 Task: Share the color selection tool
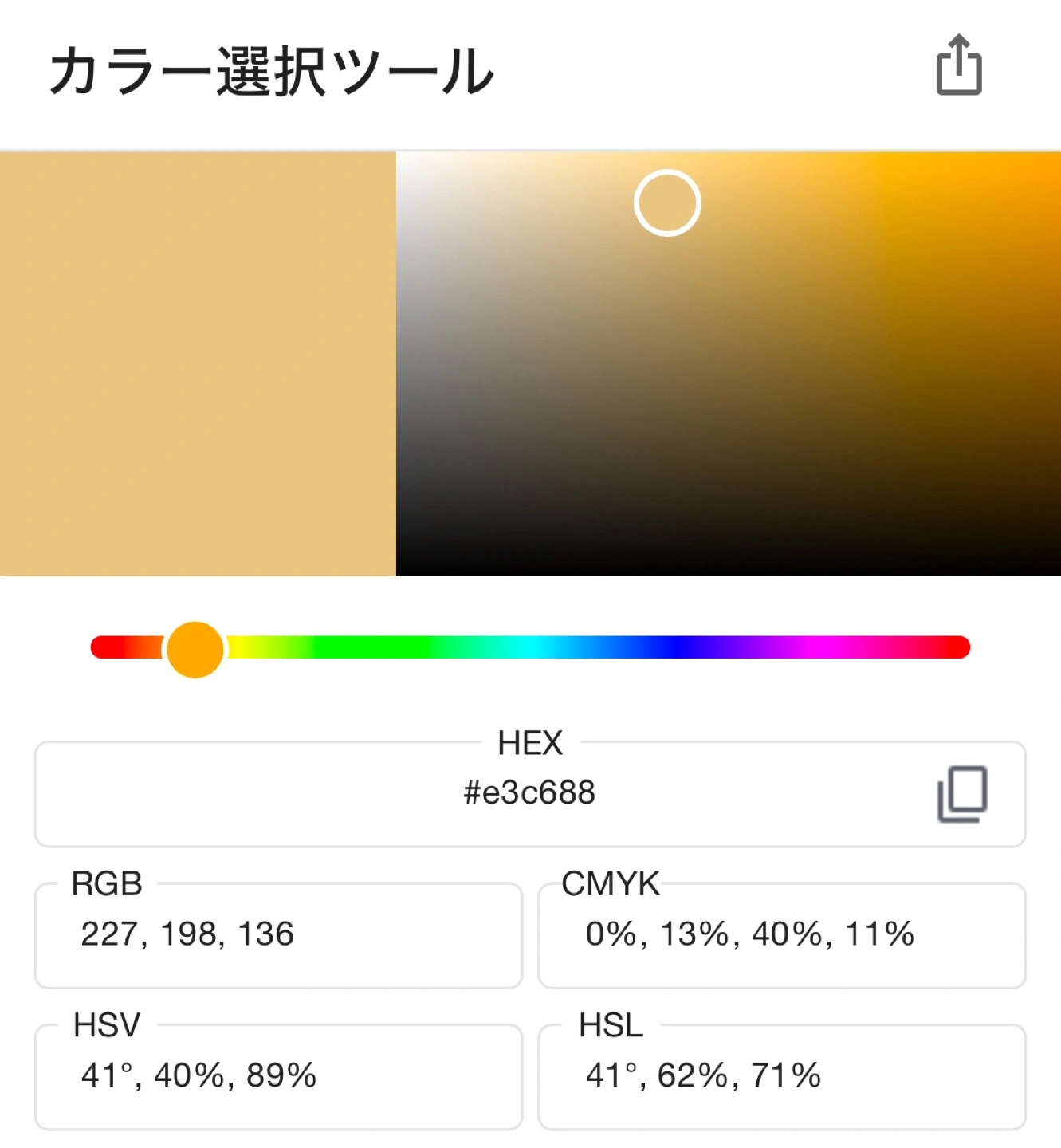(x=958, y=66)
